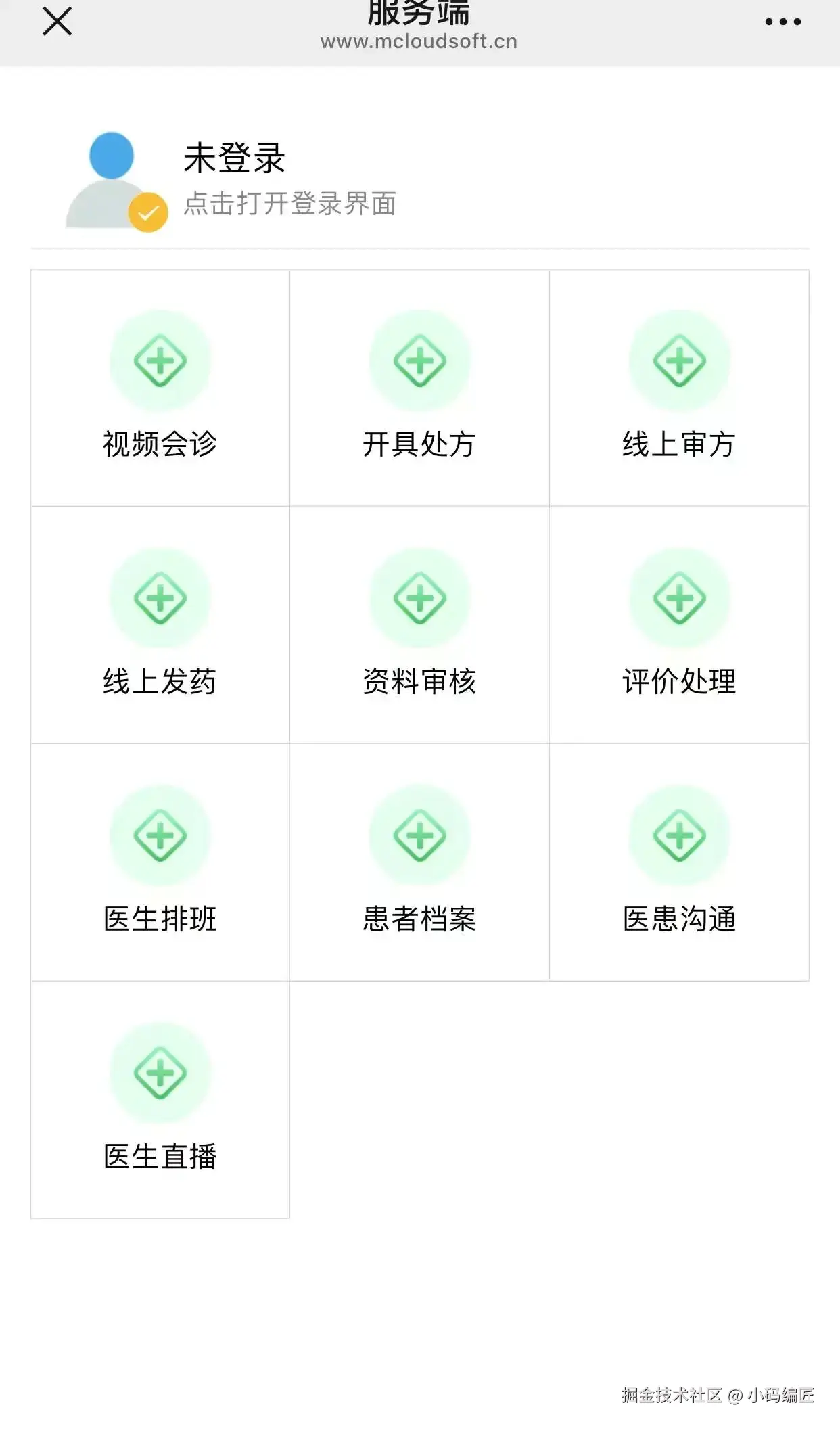Screen dimensions: 840x1430
Task: Open the three-dot more options menu
Action: (783, 22)
